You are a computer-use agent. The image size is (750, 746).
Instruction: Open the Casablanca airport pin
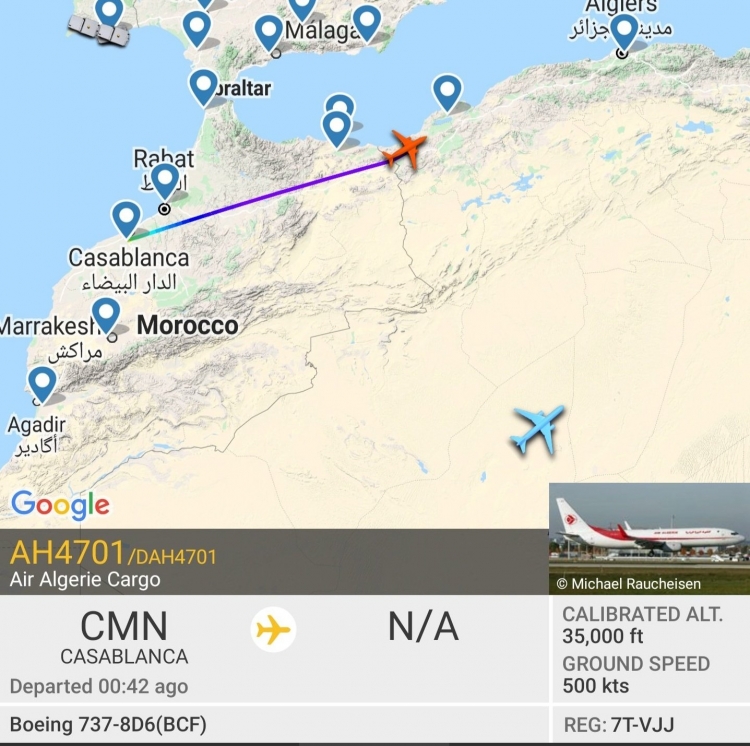(x=126, y=218)
